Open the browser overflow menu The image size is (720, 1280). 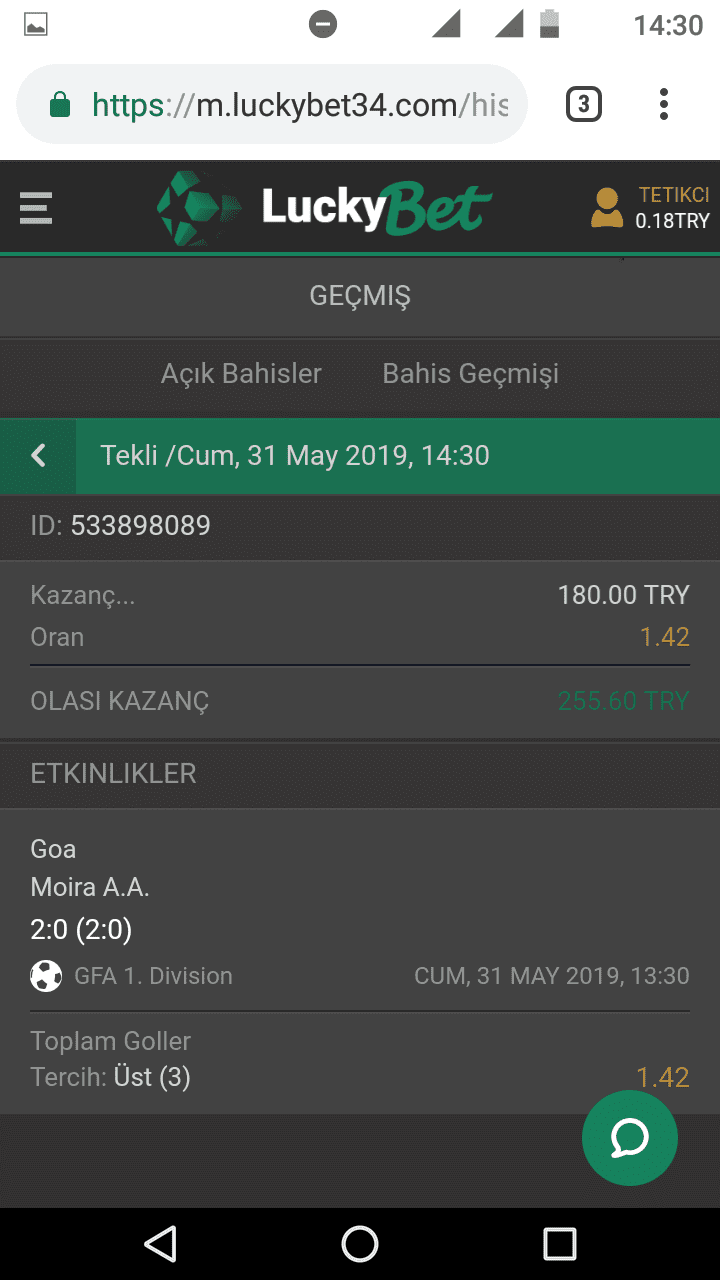click(x=664, y=104)
